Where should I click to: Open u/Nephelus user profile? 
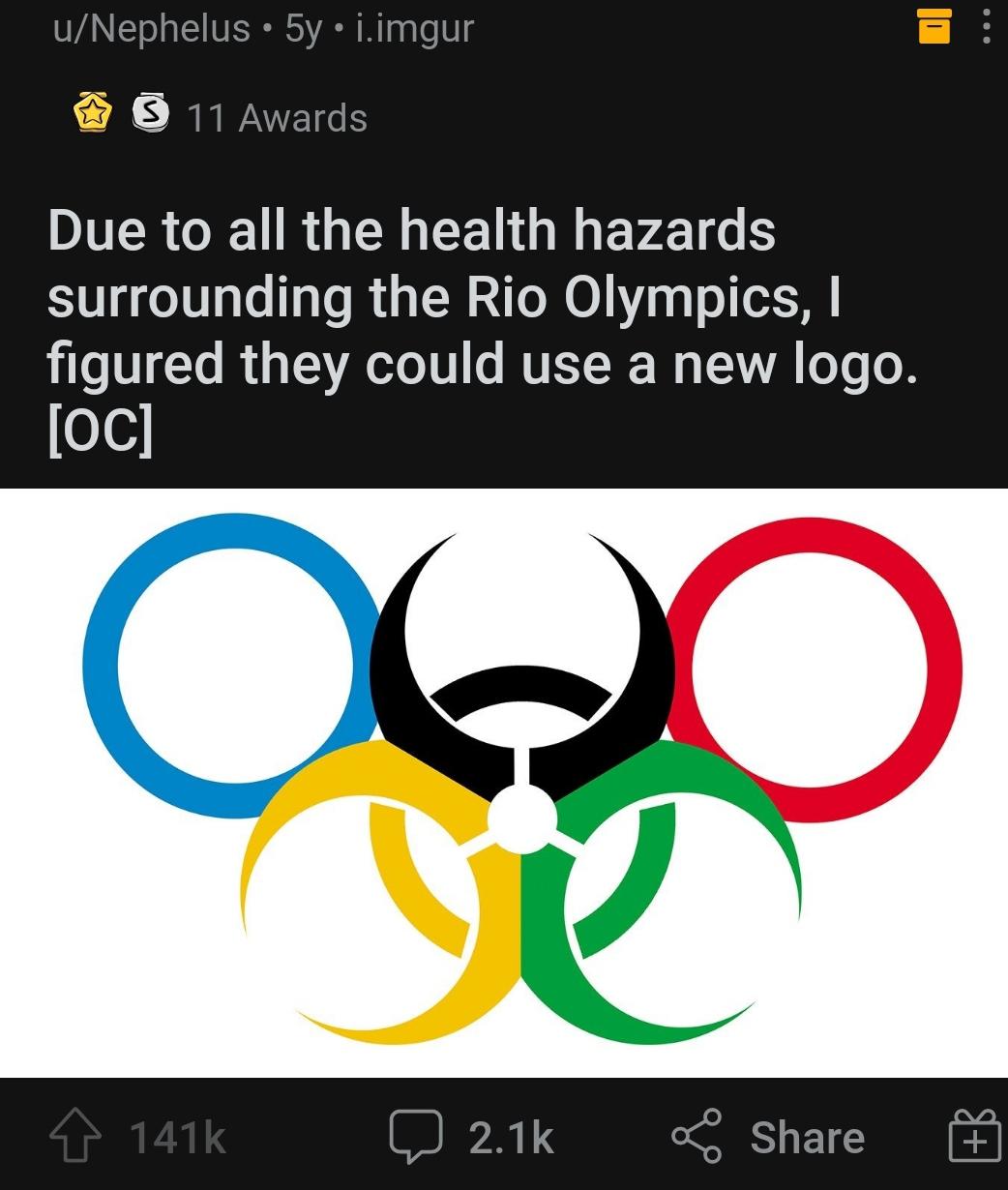(x=151, y=29)
